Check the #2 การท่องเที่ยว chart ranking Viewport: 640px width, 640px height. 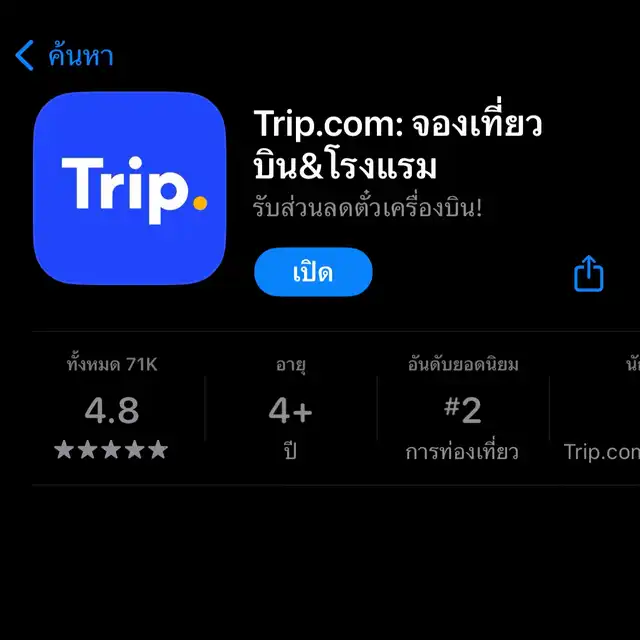click(462, 410)
